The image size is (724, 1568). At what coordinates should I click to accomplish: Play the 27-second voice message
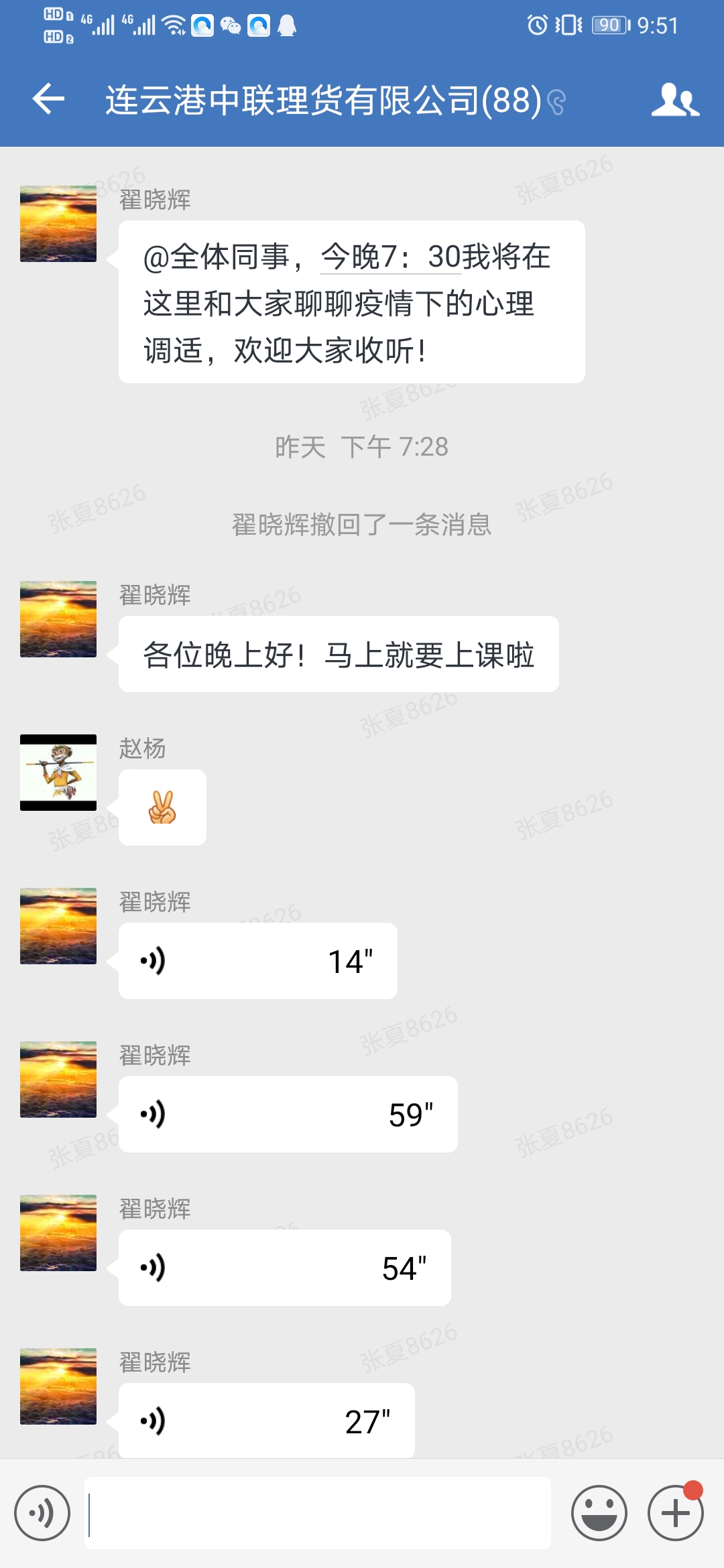[266, 1421]
